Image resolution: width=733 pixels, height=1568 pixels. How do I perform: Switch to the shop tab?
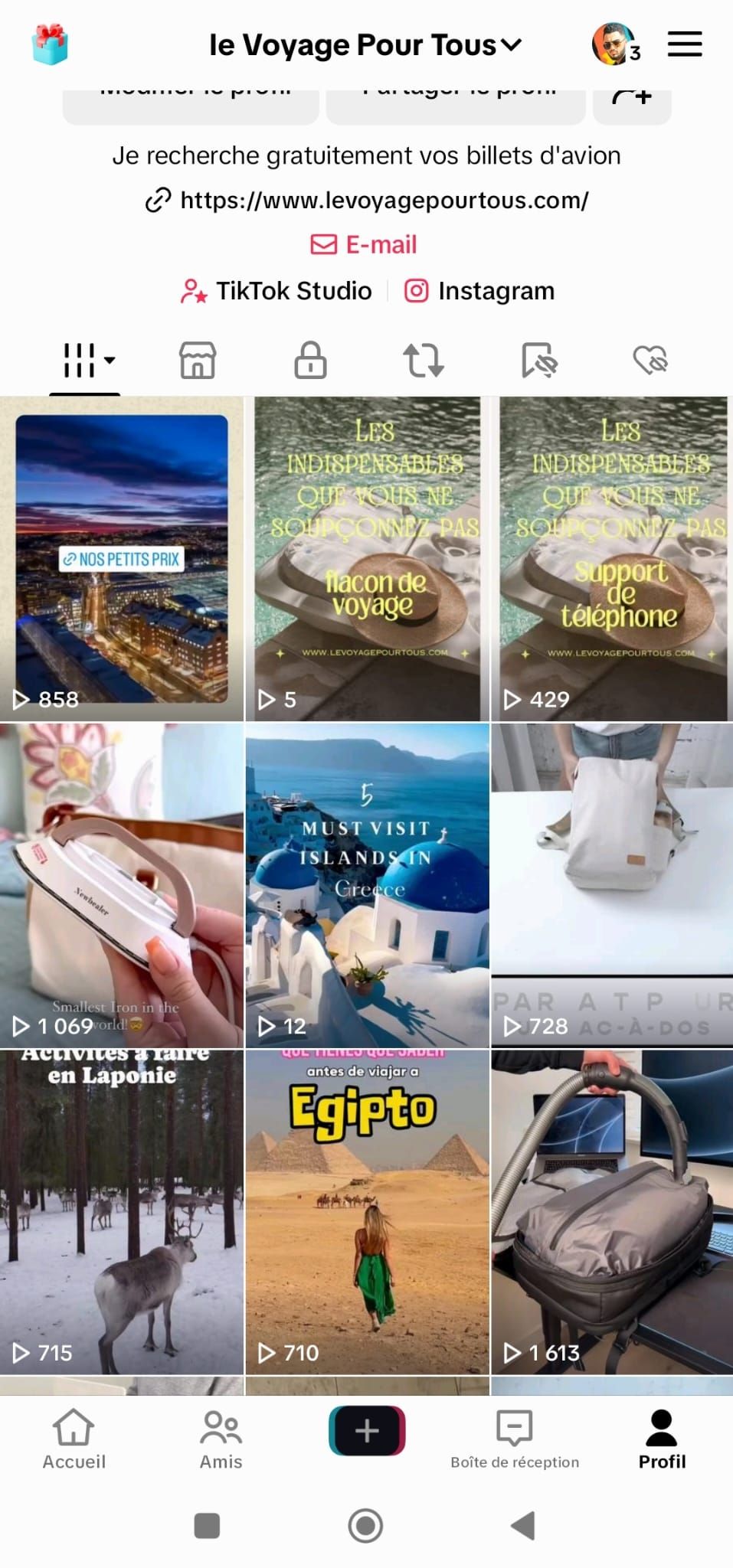pyautogui.click(x=198, y=360)
